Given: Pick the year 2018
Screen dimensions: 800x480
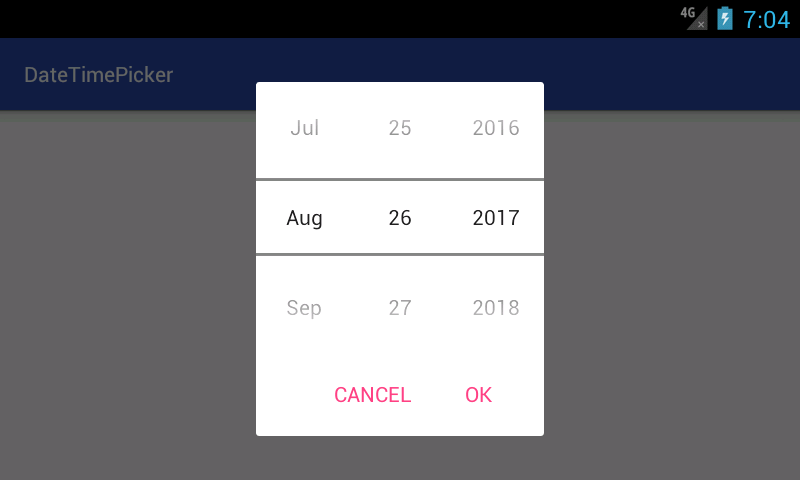Looking at the screenshot, I should [x=496, y=308].
